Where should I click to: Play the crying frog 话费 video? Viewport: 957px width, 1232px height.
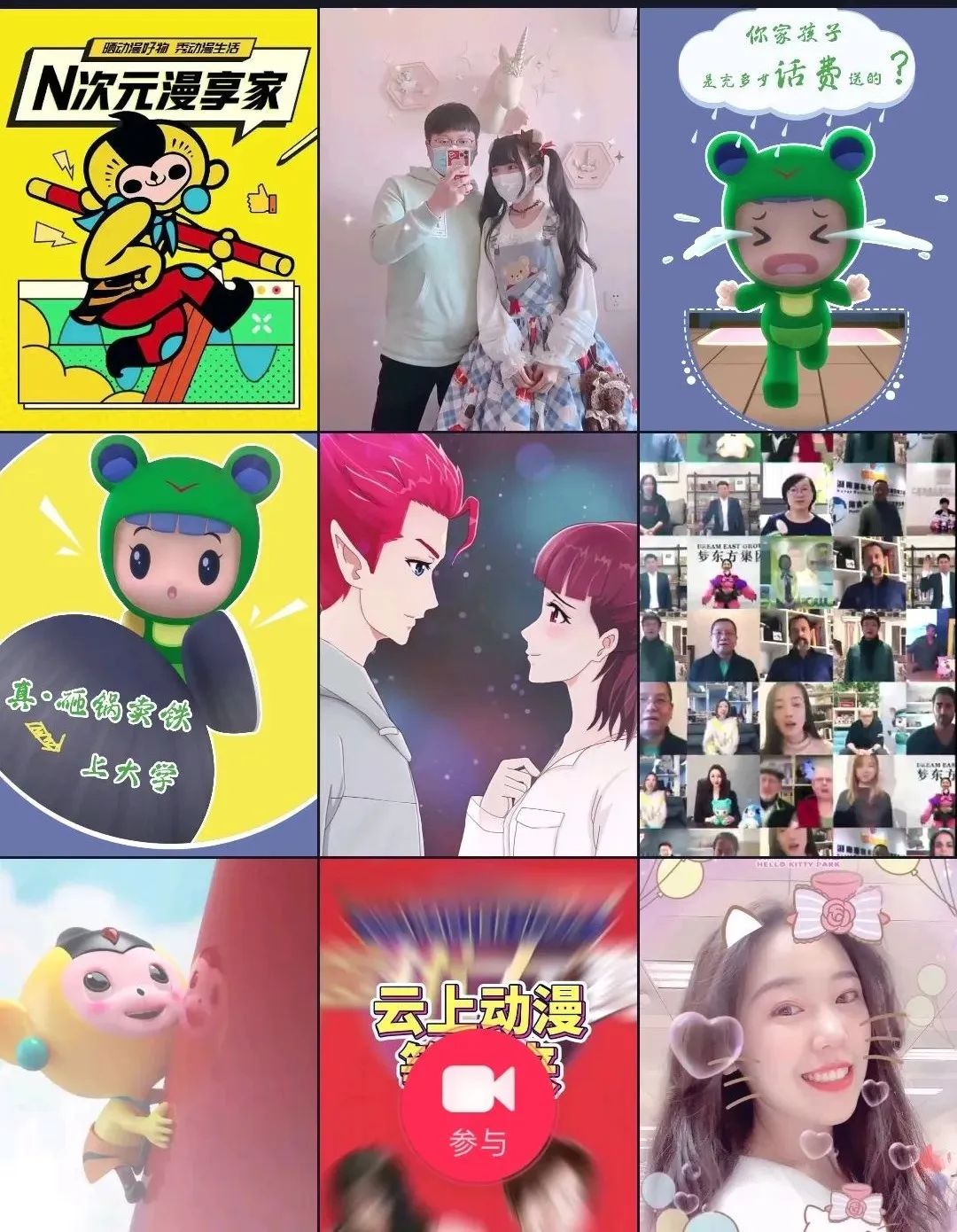797,219
